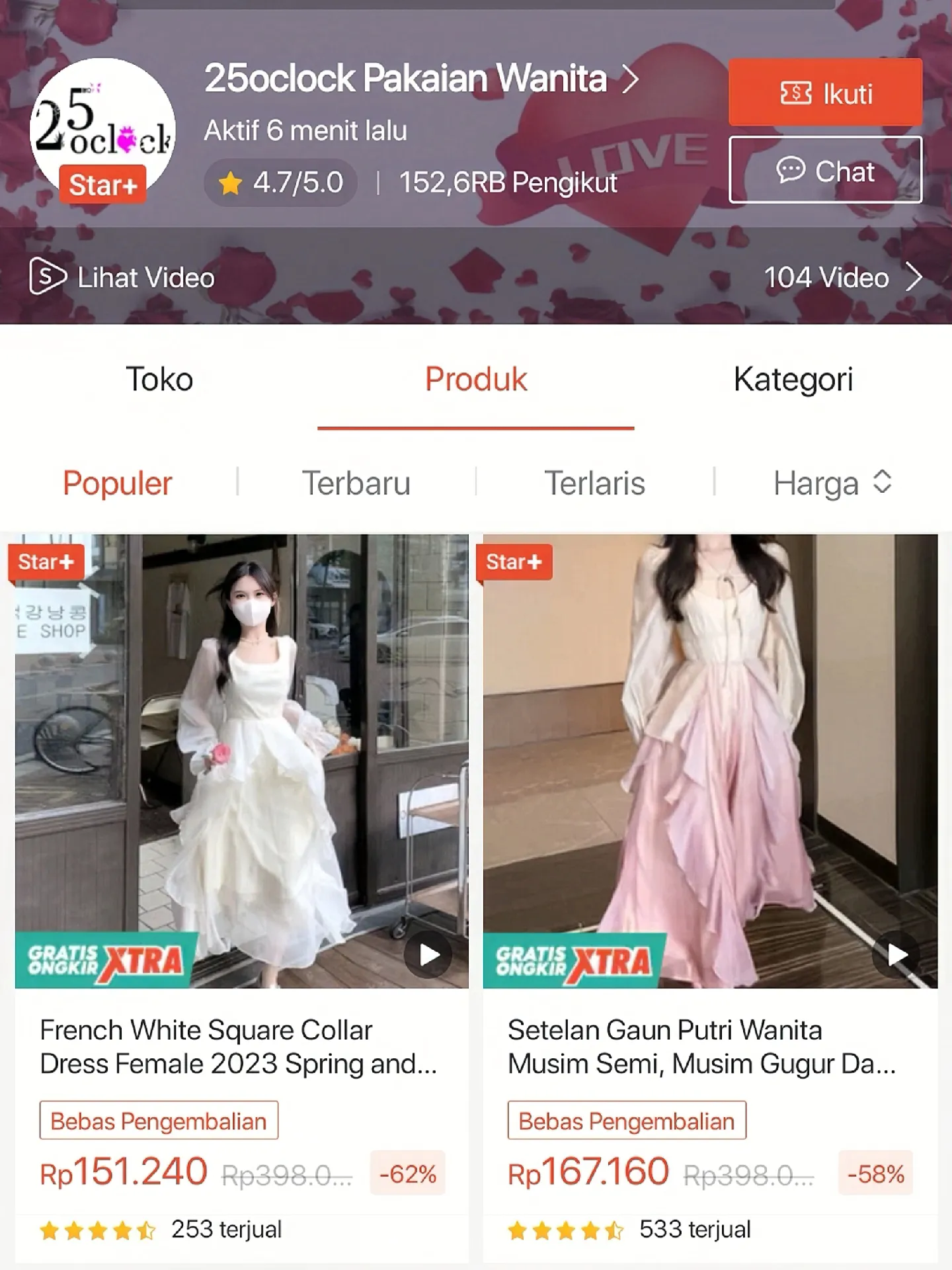Sort products by Populer
Screen dimensions: 952x1270
point(118,483)
